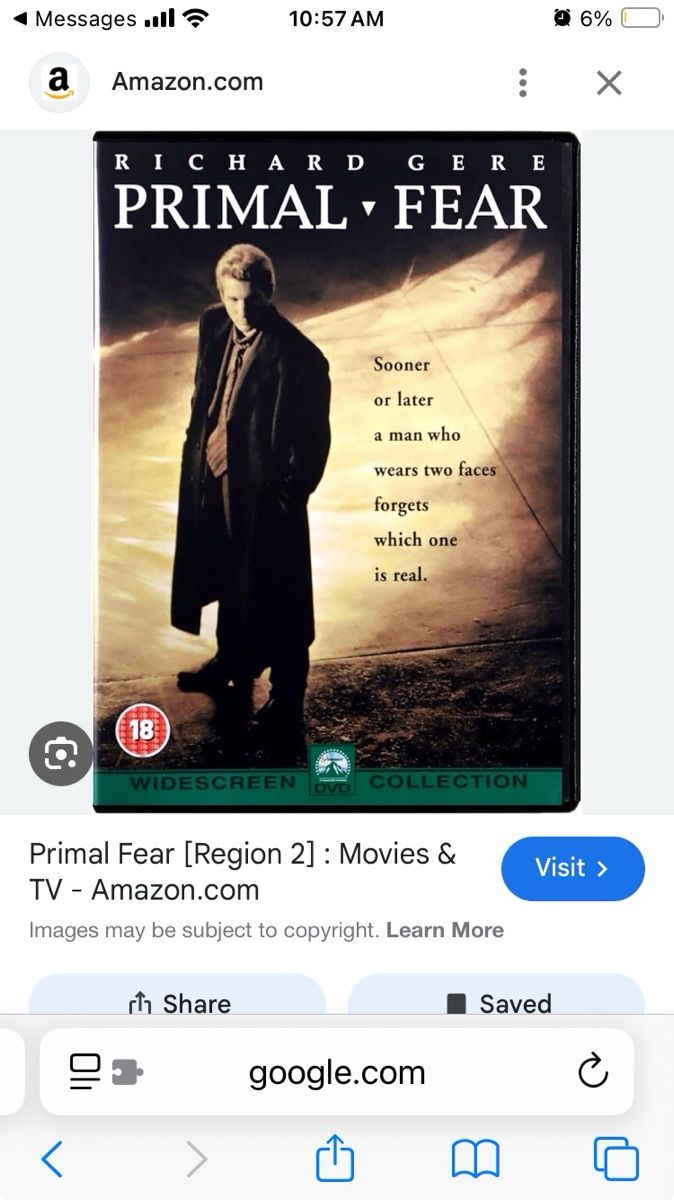The width and height of the screenshot is (674, 1200).
Task: Open the Primal Fear Region 2 result title
Action: pos(243,871)
